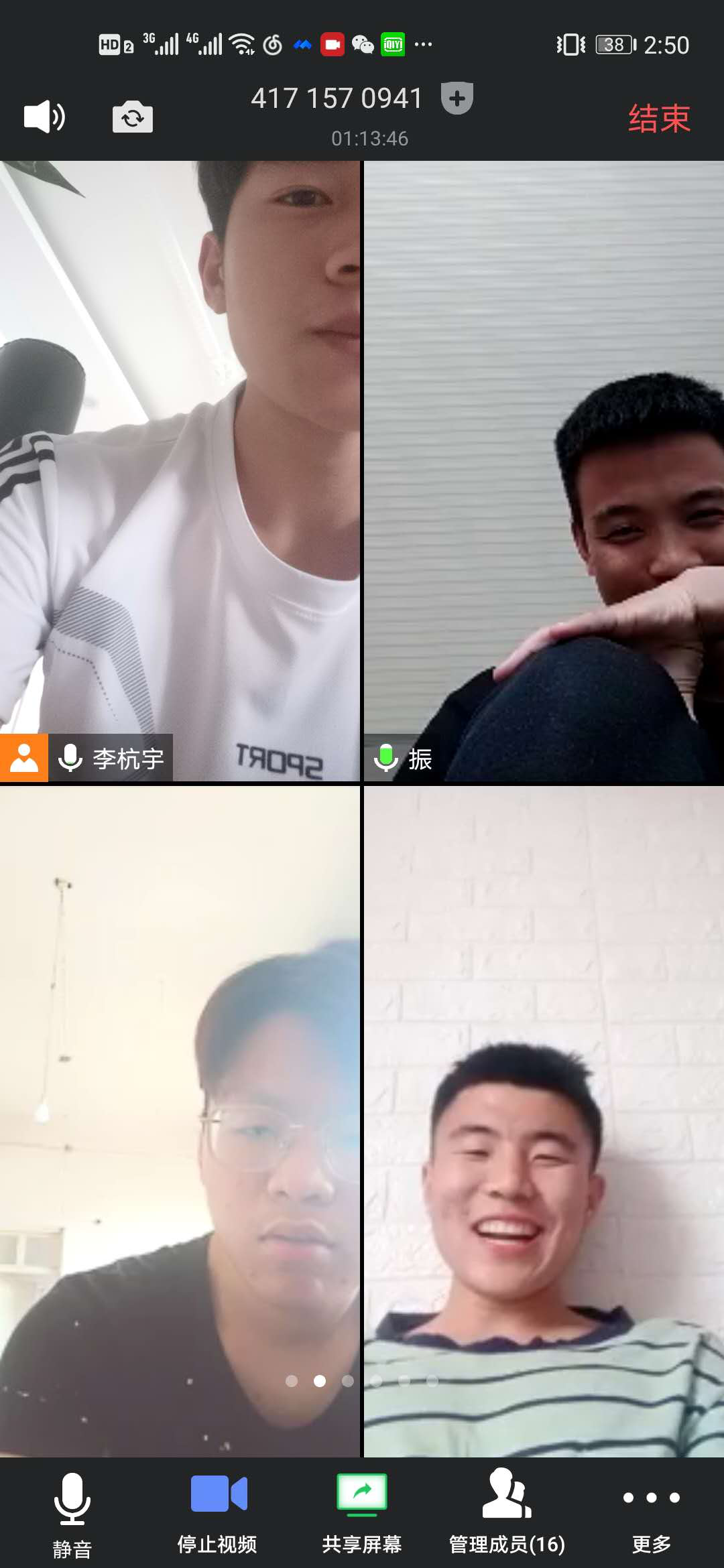Select 振's video tile
This screenshot has width=724, height=1568.
click(544, 469)
